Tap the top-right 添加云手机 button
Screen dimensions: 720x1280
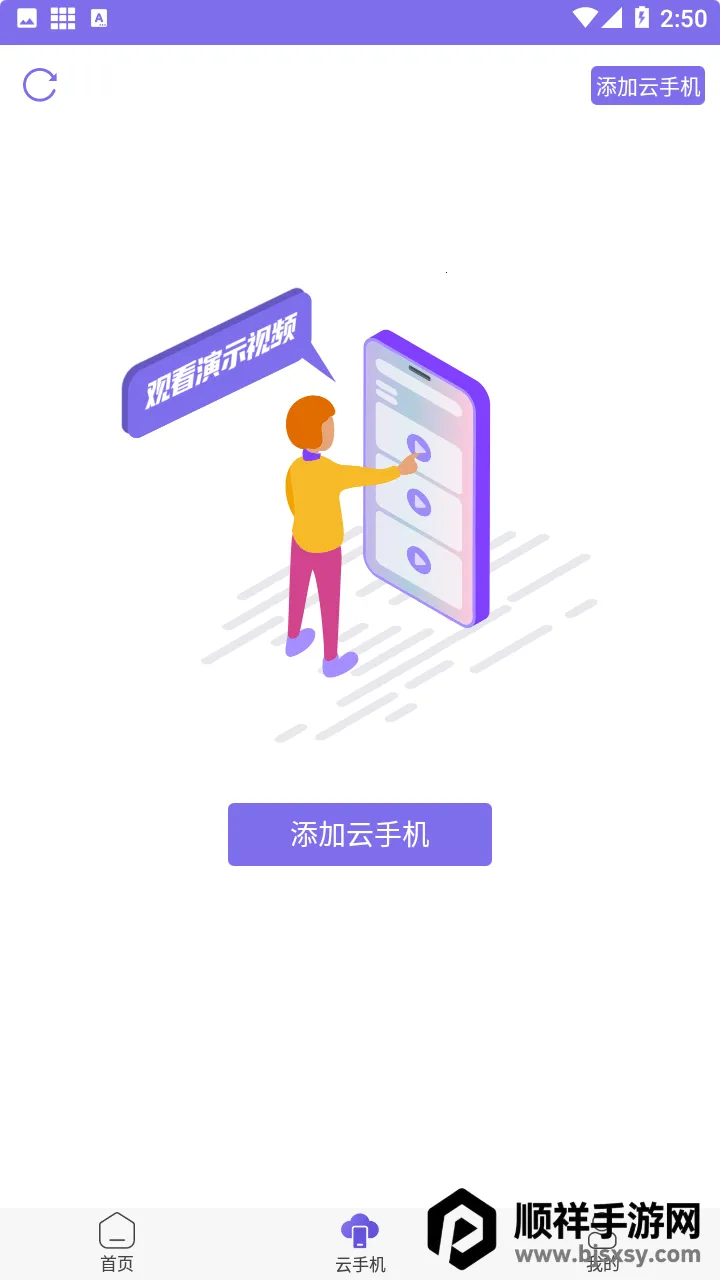click(x=648, y=86)
